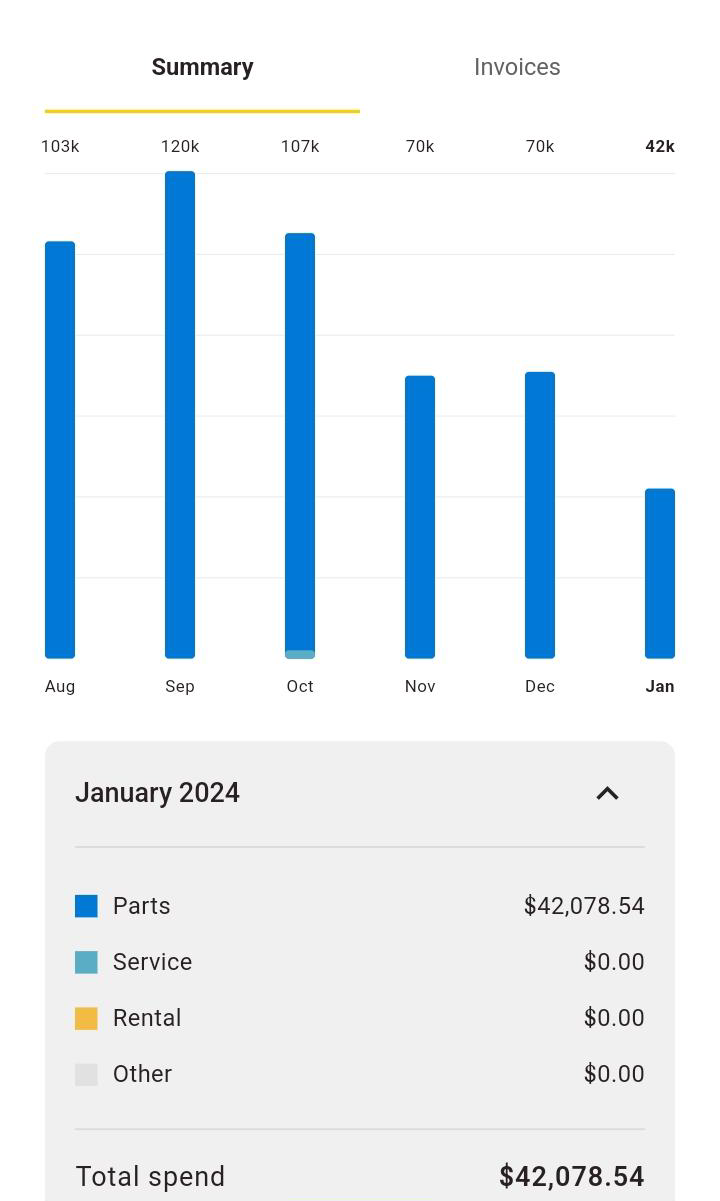720x1201 pixels.
Task: Toggle the Rental row in the legend
Action: click(x=147, y=1018)
